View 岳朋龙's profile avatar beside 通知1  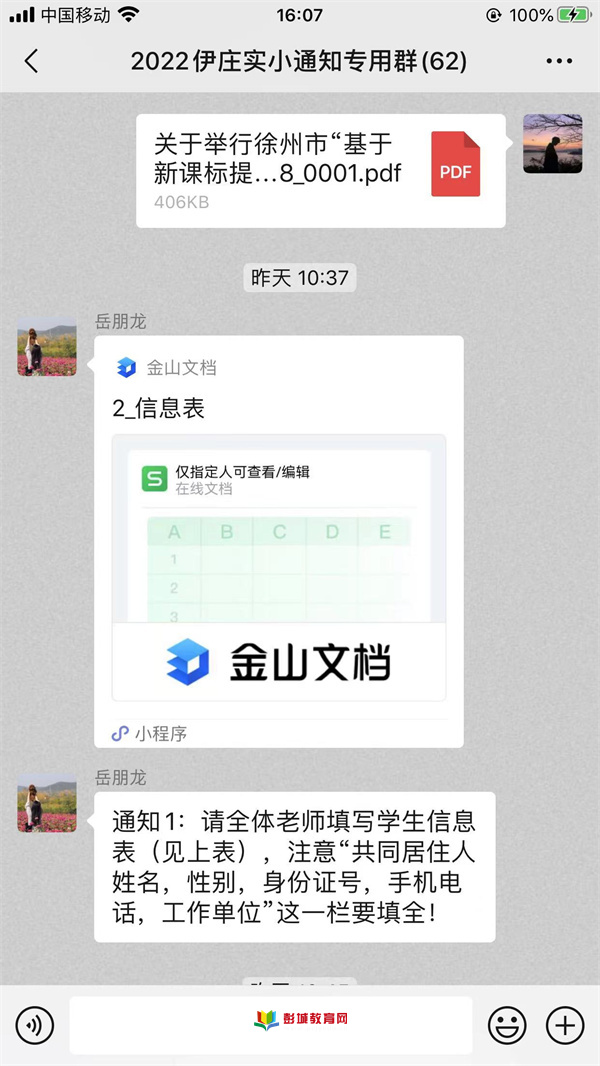[x=47, y=802]
